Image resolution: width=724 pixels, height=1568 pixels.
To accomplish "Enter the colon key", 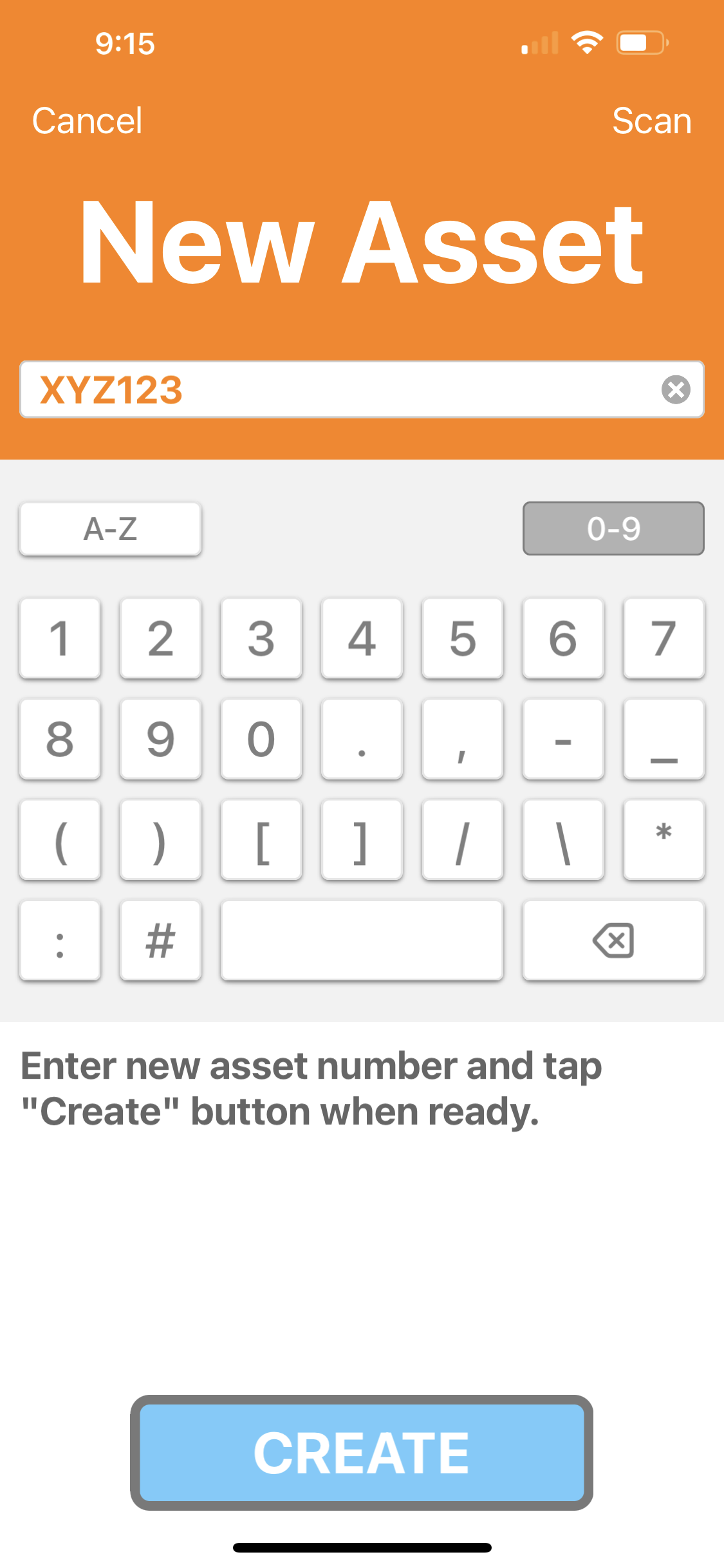I will click(60, 940).
